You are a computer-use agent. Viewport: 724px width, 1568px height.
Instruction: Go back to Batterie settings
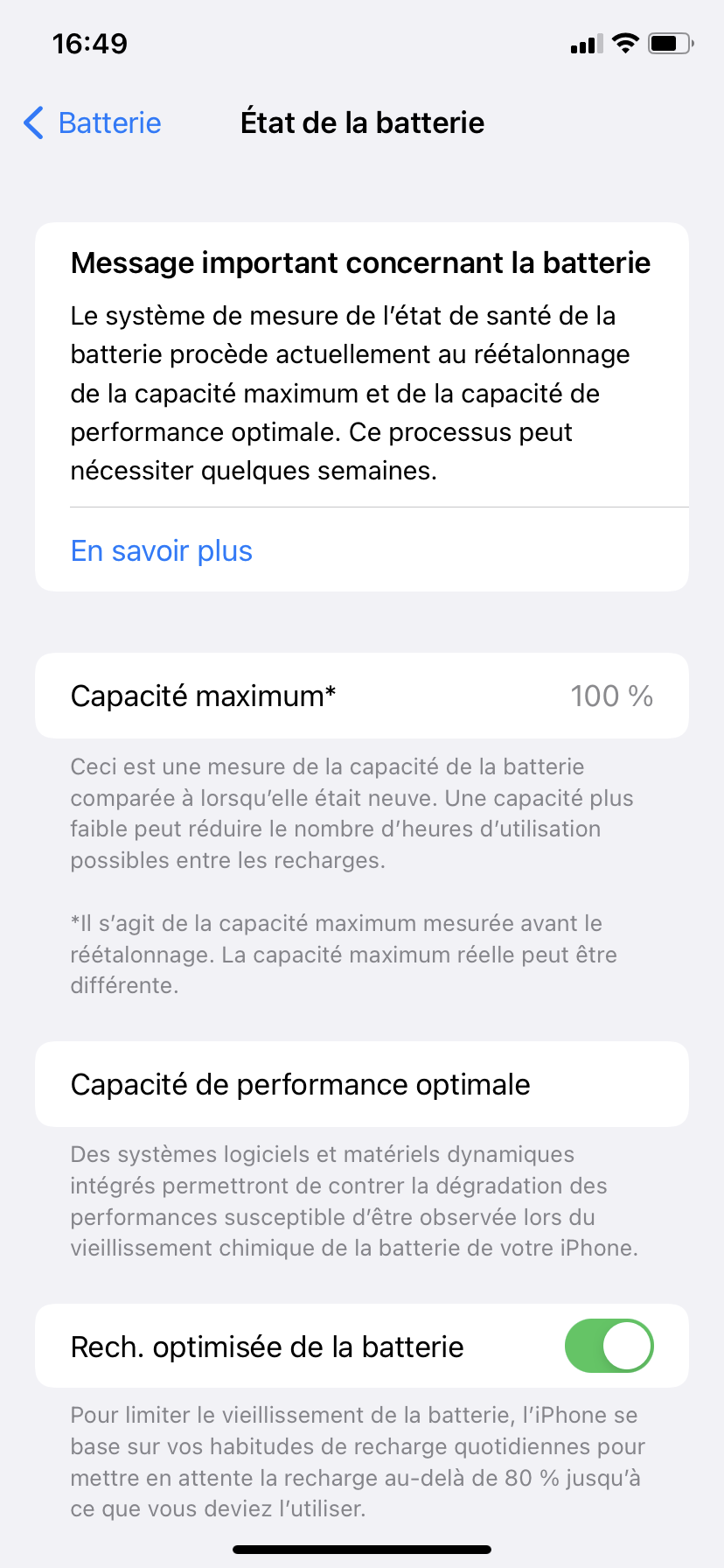tap(93, 123)
